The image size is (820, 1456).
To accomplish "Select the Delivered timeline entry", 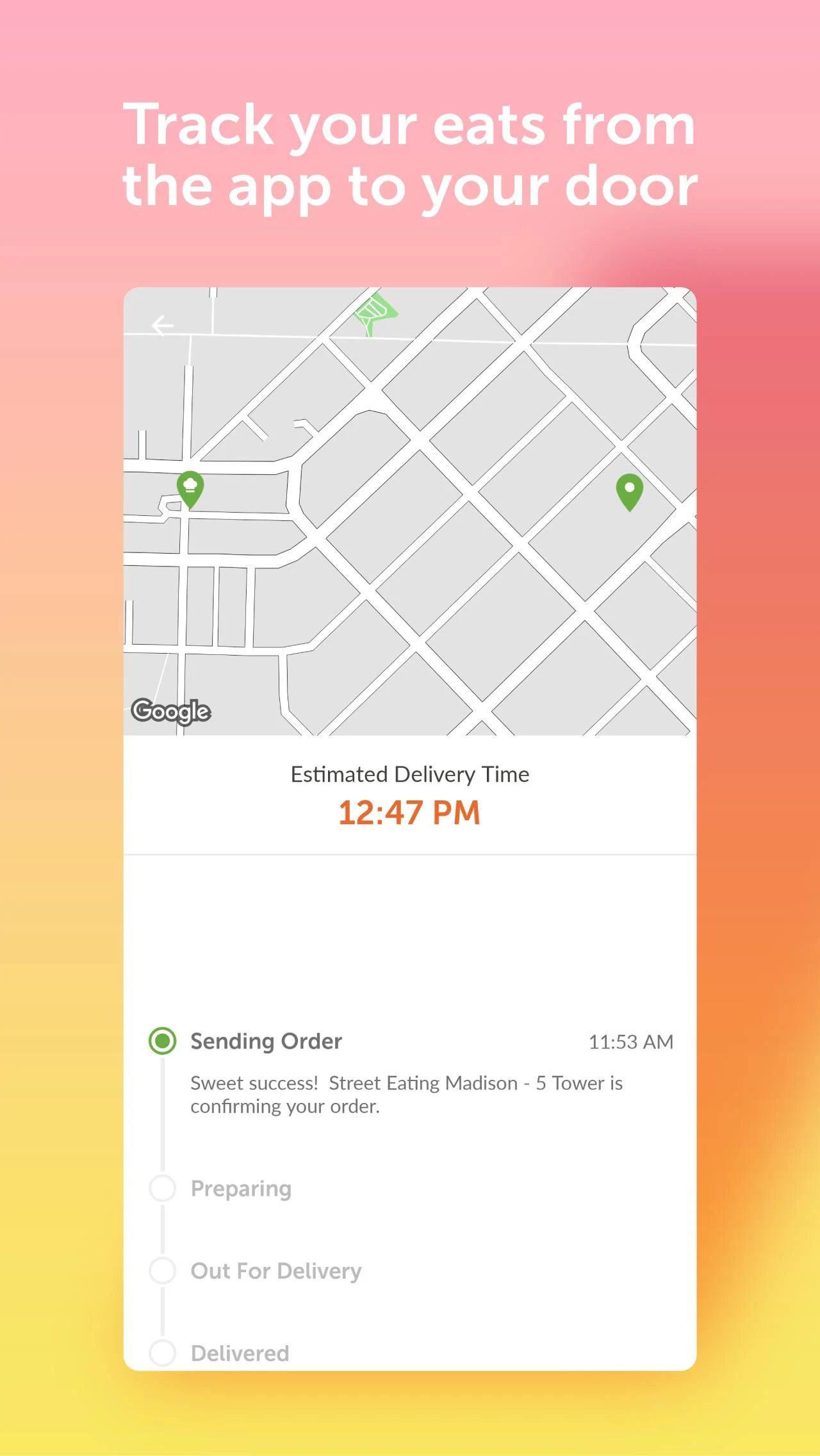I will pyautogui.click(x=240, y=1353).
